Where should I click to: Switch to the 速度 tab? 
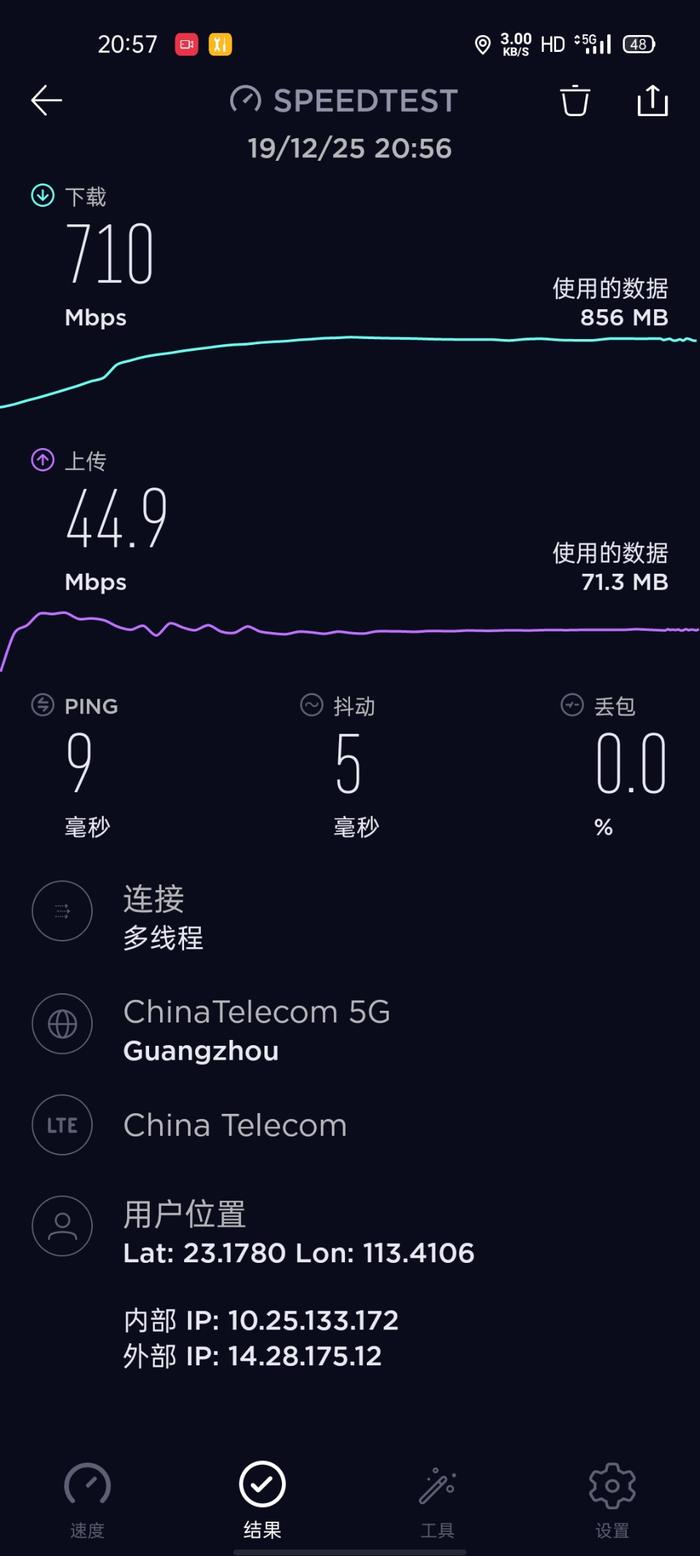click(87, 1500)
